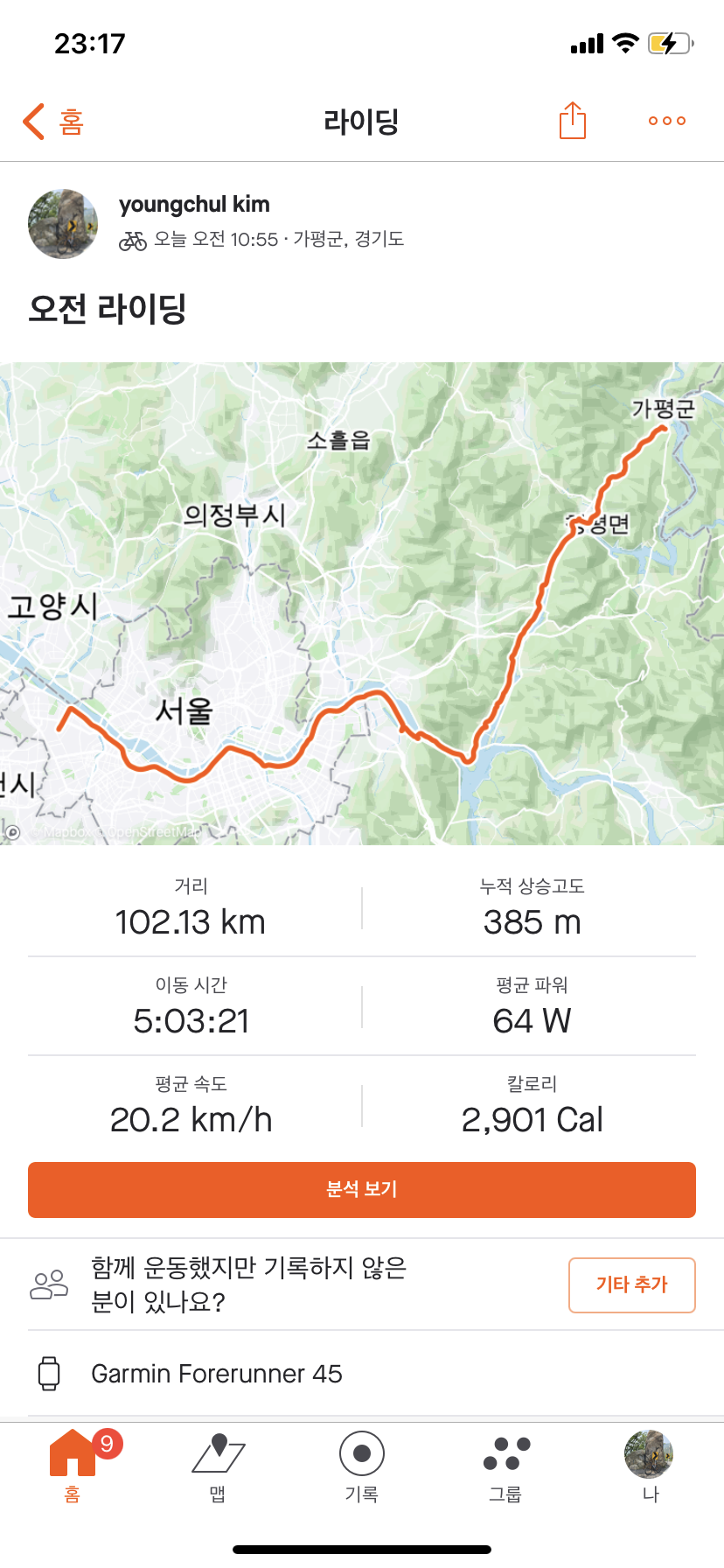This screenshot has width=724, height=1568.
Task: Switch to the 나 profile tab
Action: [x=650, y=1465]
